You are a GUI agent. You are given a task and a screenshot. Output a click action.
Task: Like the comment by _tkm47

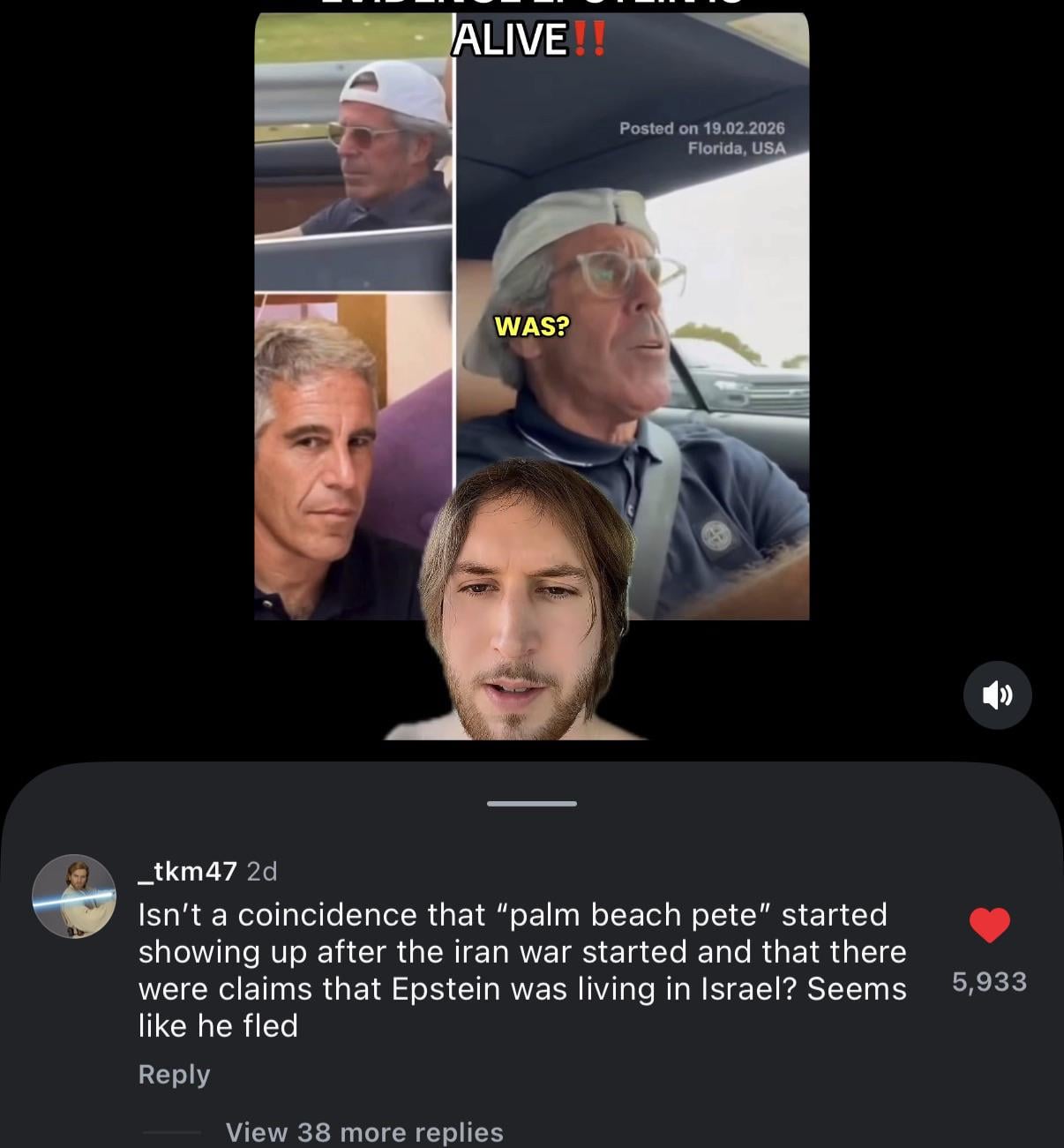(989, 925)
